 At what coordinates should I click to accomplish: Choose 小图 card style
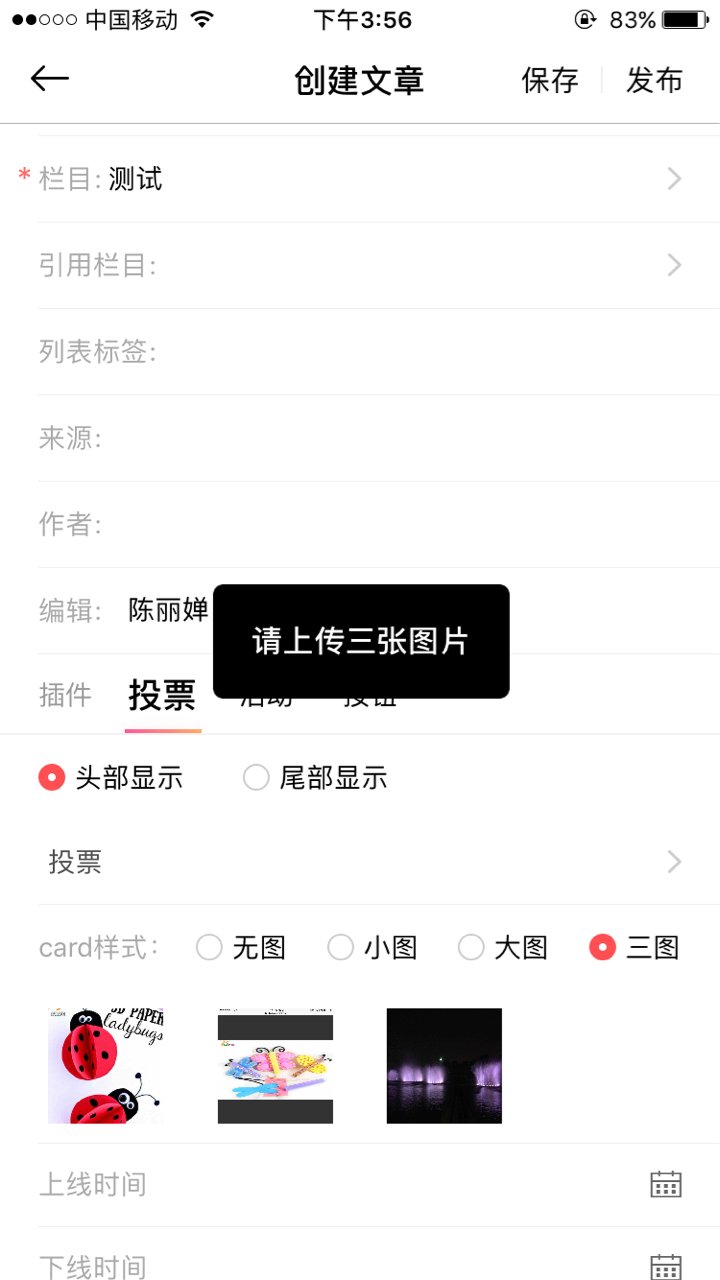(x=341, y=947)
